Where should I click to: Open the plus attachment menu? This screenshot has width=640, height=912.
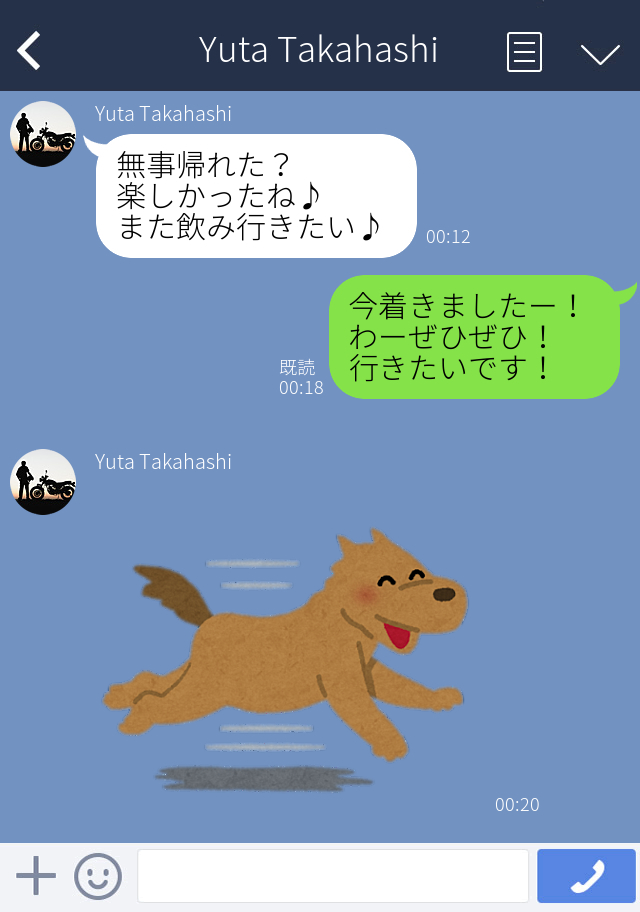tap(36, 876)
